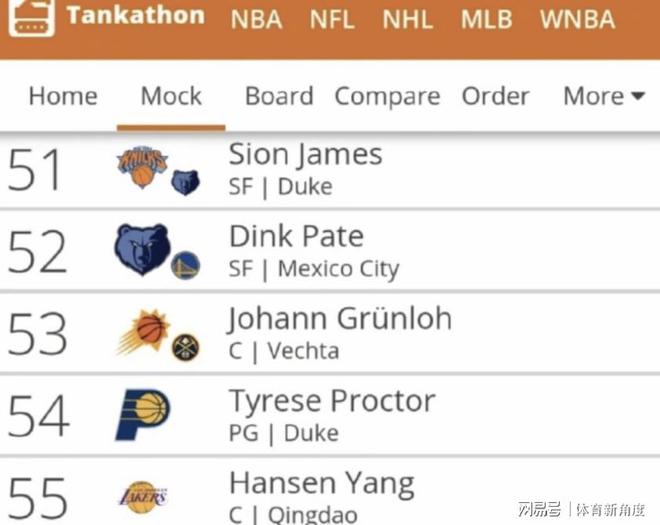660x525 pixels.
Task: Open the Tankathon home logo
Action: tap(107, 16)
